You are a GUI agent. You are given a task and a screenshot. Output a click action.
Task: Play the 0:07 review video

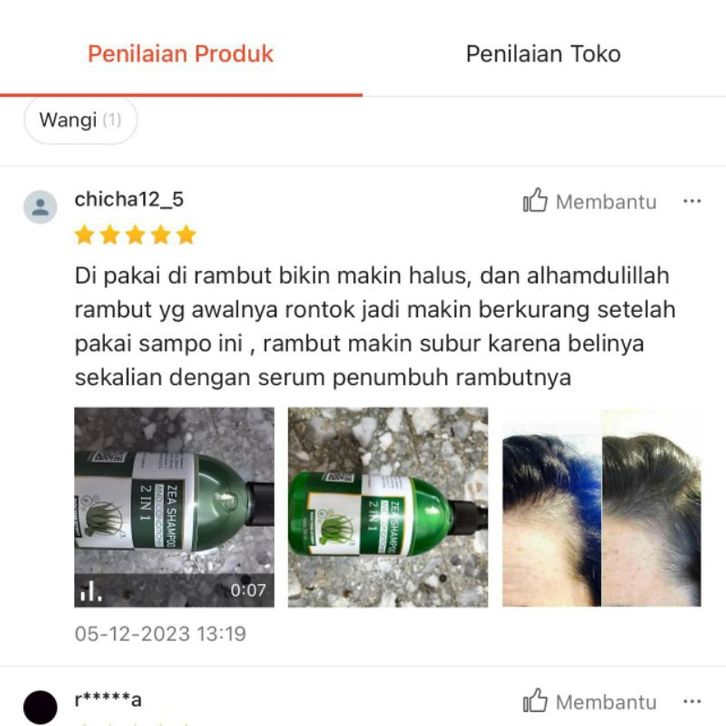click(x=174, y=506)
